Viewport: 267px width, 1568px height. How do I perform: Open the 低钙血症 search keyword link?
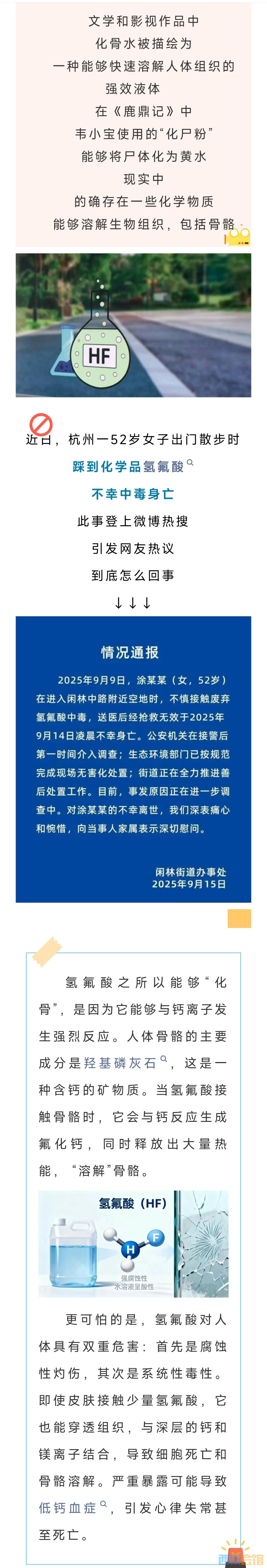67,1507
